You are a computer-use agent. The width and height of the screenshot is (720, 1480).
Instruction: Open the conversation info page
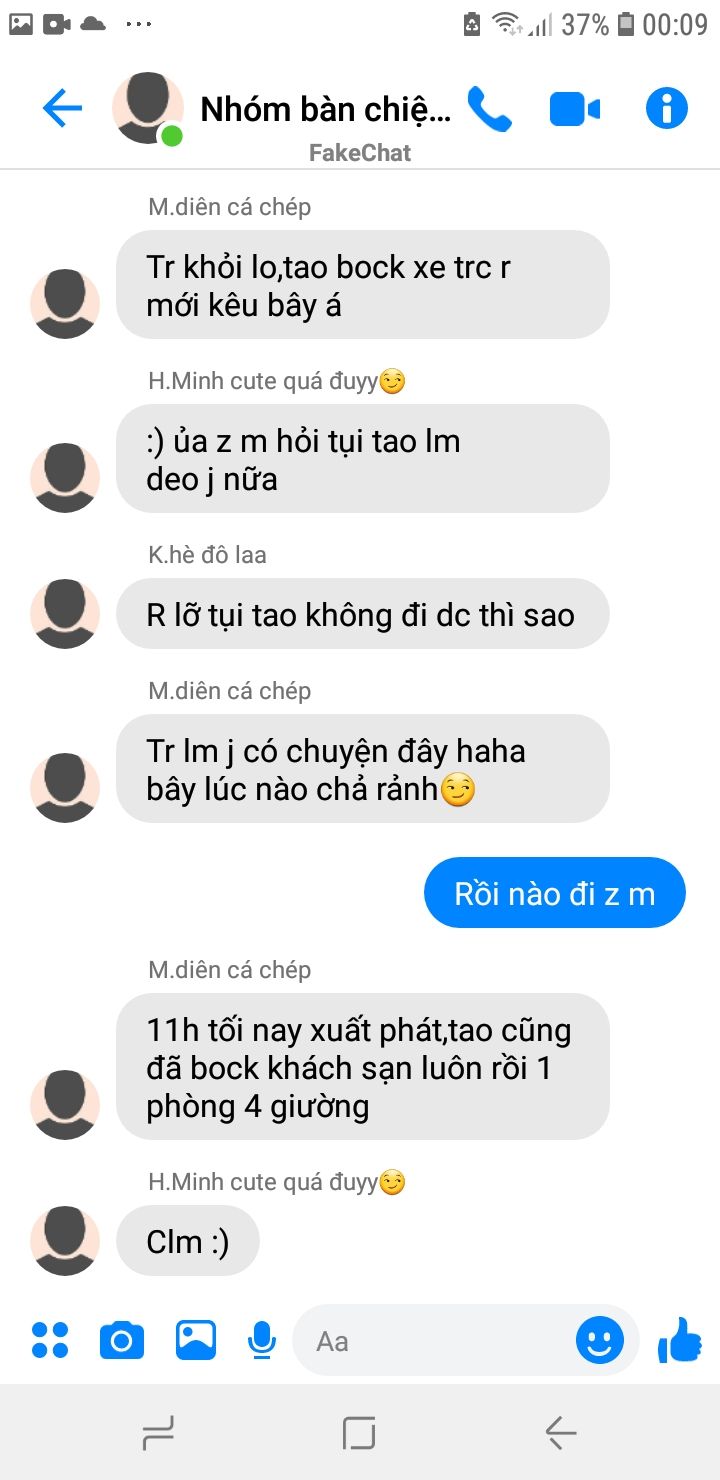click(667, 108)
